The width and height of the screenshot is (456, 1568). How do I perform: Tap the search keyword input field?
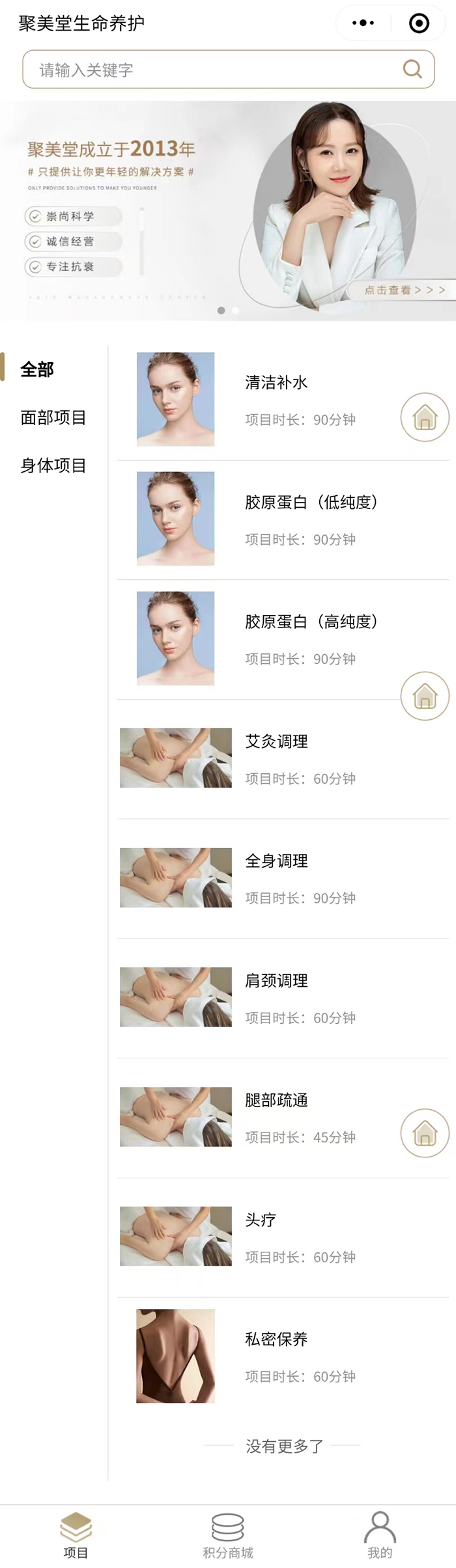pos(208,70)
